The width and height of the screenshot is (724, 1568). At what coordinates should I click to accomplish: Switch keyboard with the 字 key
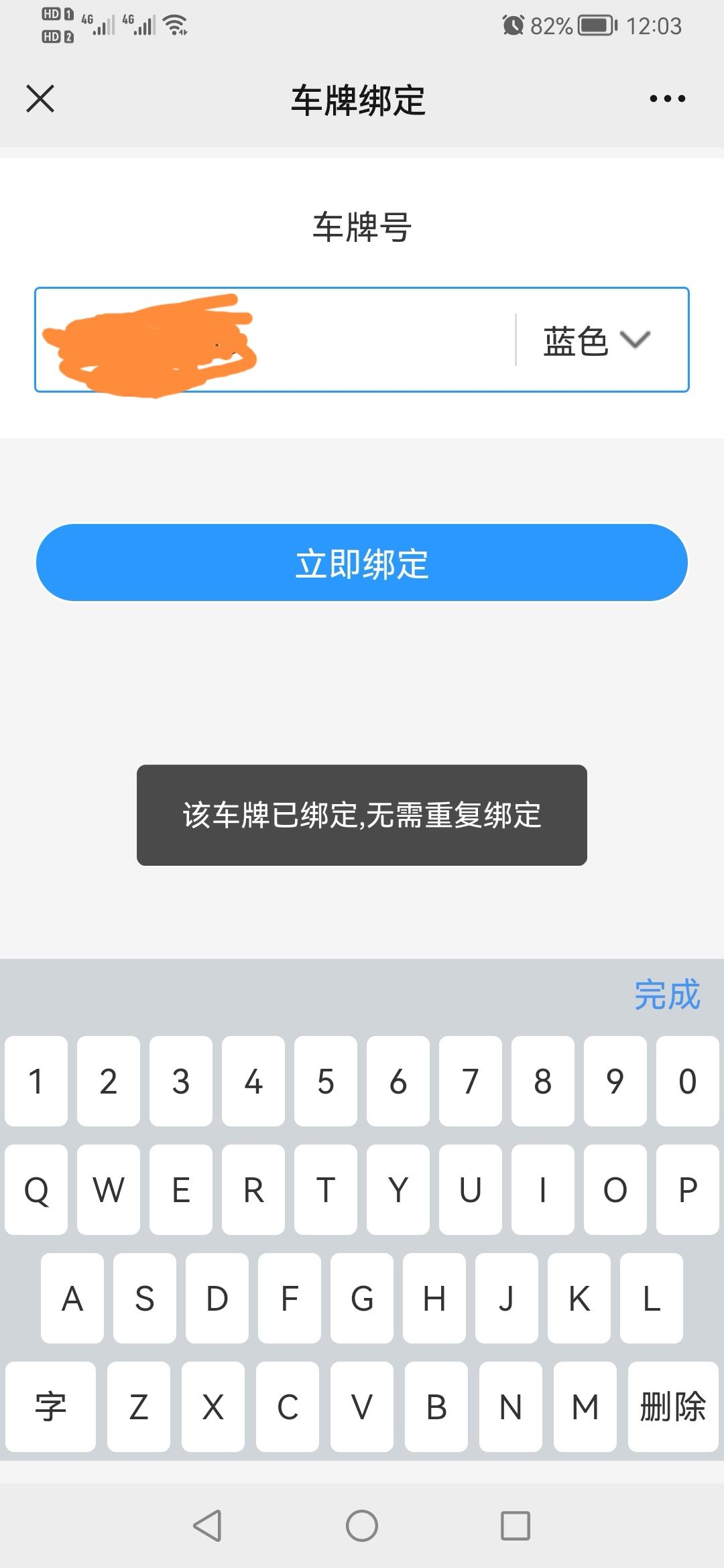[x=51, y=1407]
